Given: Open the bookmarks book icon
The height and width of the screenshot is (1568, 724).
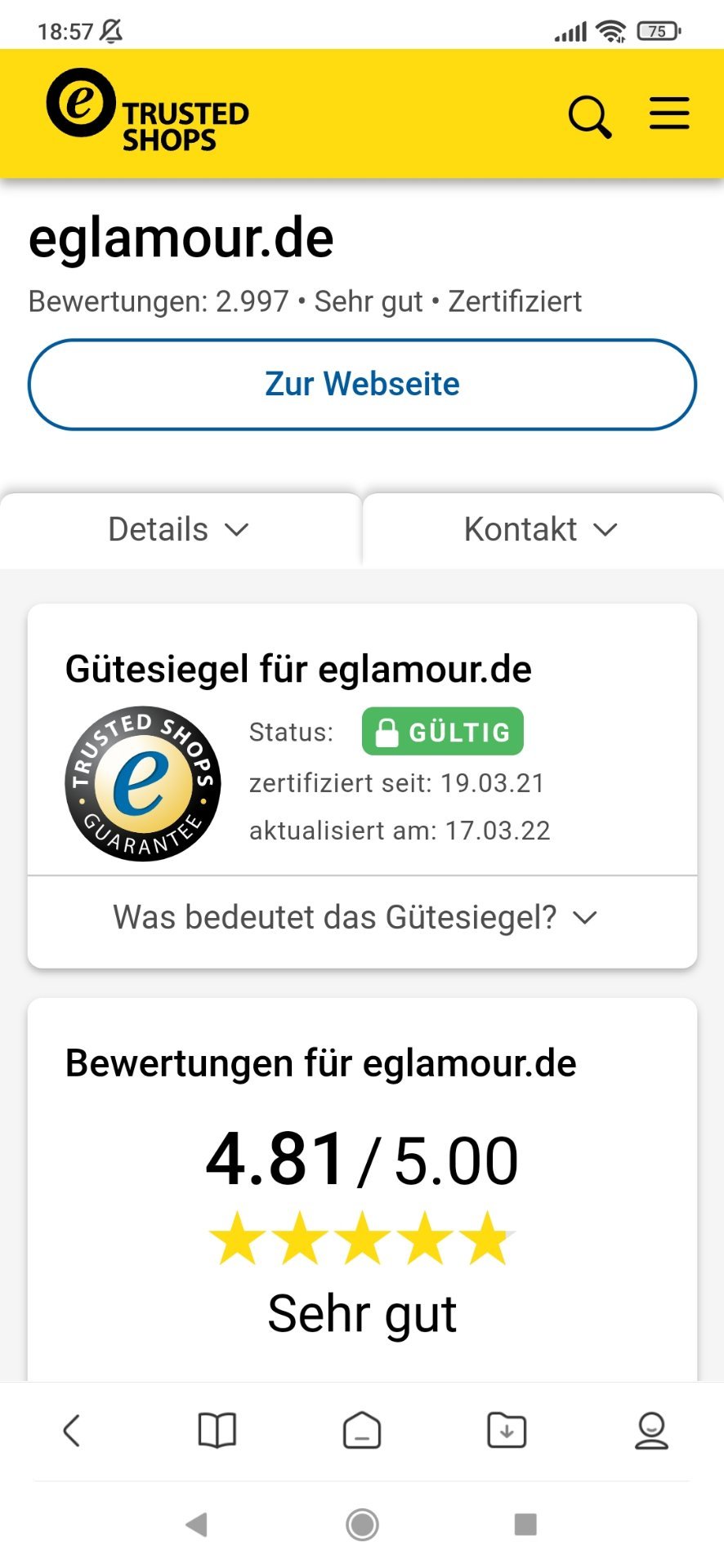Looking at the screenshot, I should tap(217, 1431).
